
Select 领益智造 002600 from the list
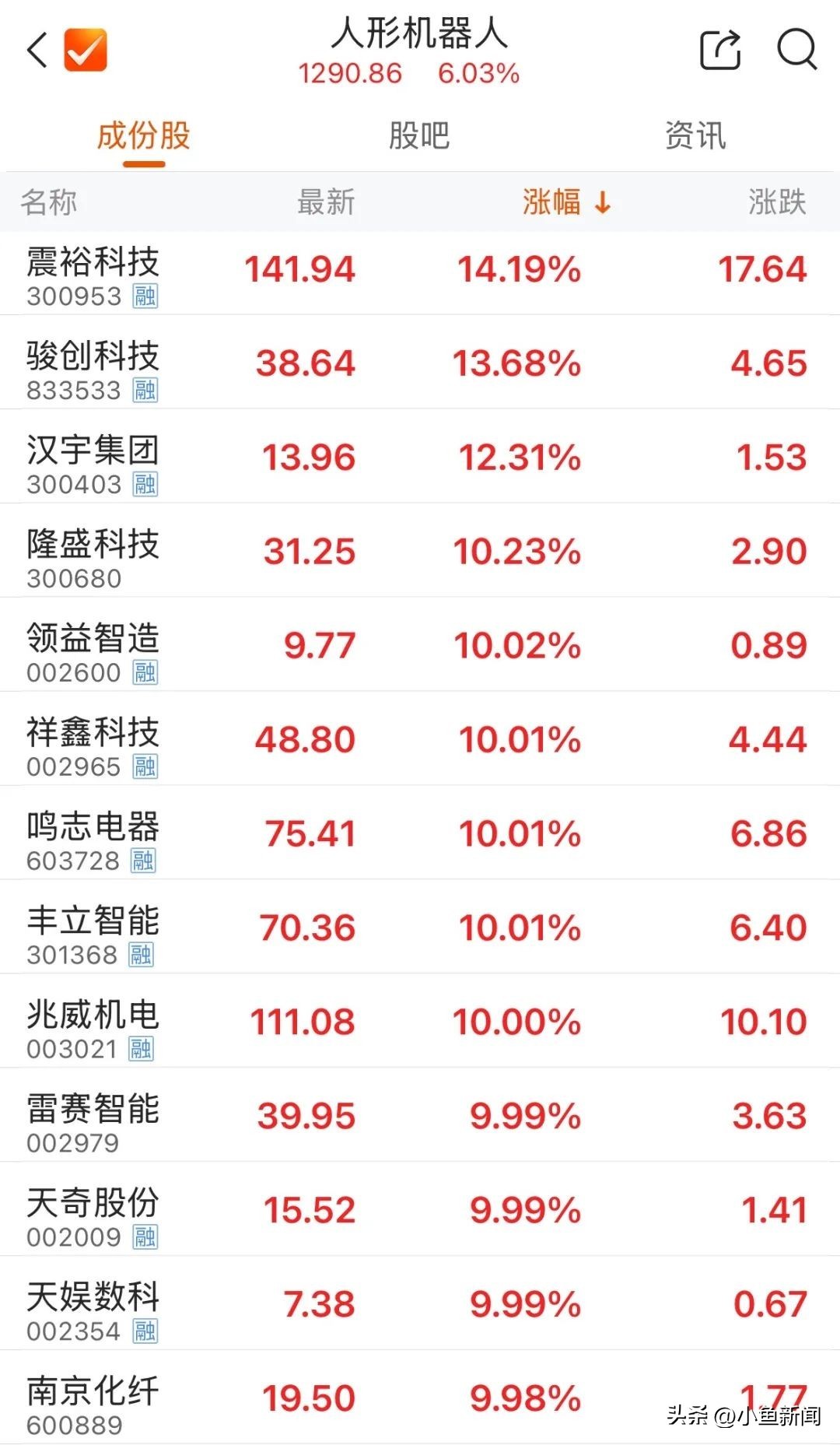[x=420, y=644]
